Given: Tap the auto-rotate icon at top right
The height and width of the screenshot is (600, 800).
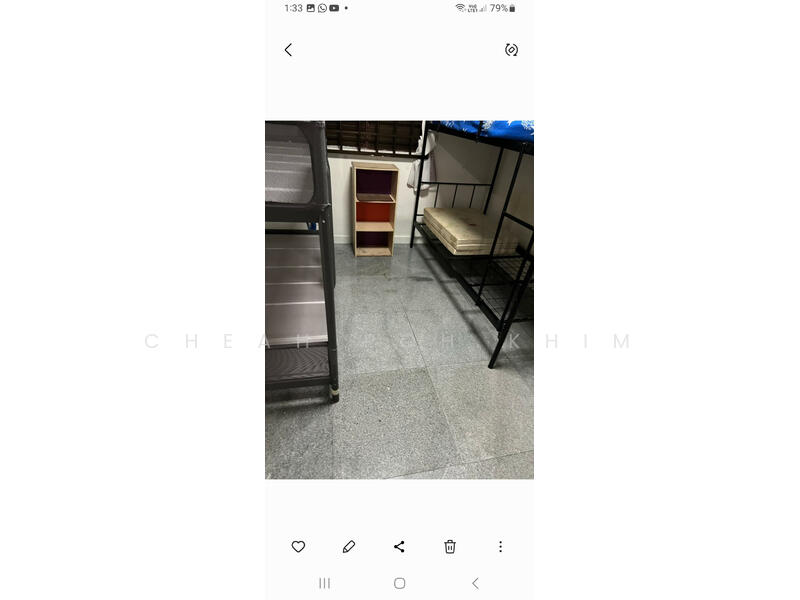Looking at the screenshot, I should point(511,50).
